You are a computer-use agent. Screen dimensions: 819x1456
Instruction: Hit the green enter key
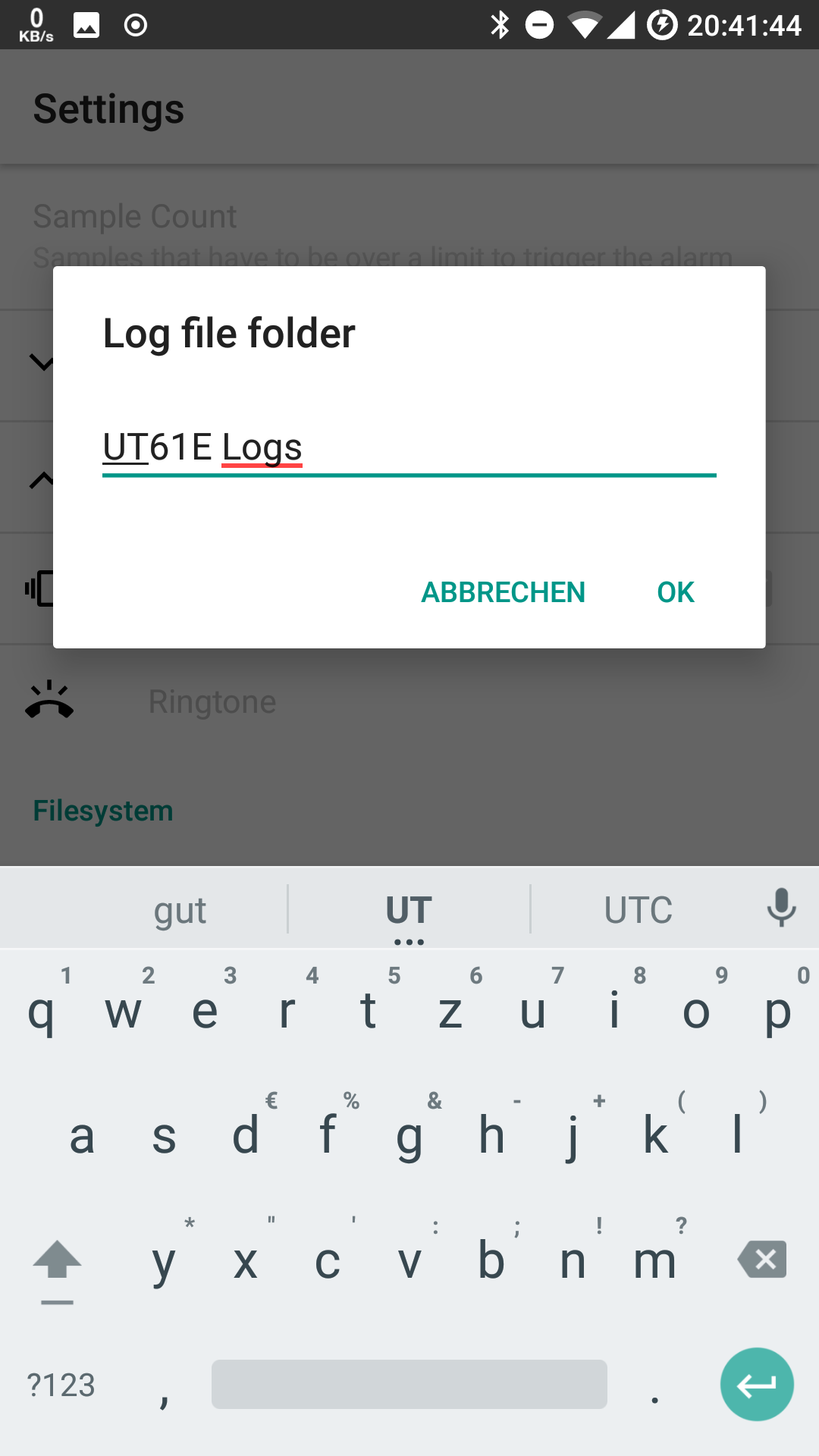[x=757, y=1385]
